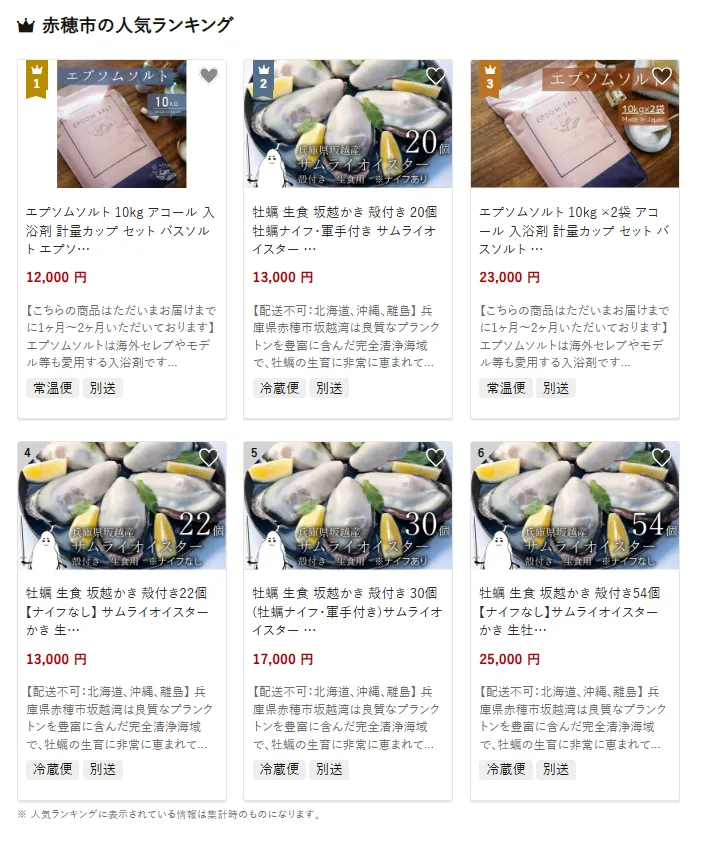
Task: Open the 12,000円 Epsom salt 10kg card
Action: coord(121,230)
